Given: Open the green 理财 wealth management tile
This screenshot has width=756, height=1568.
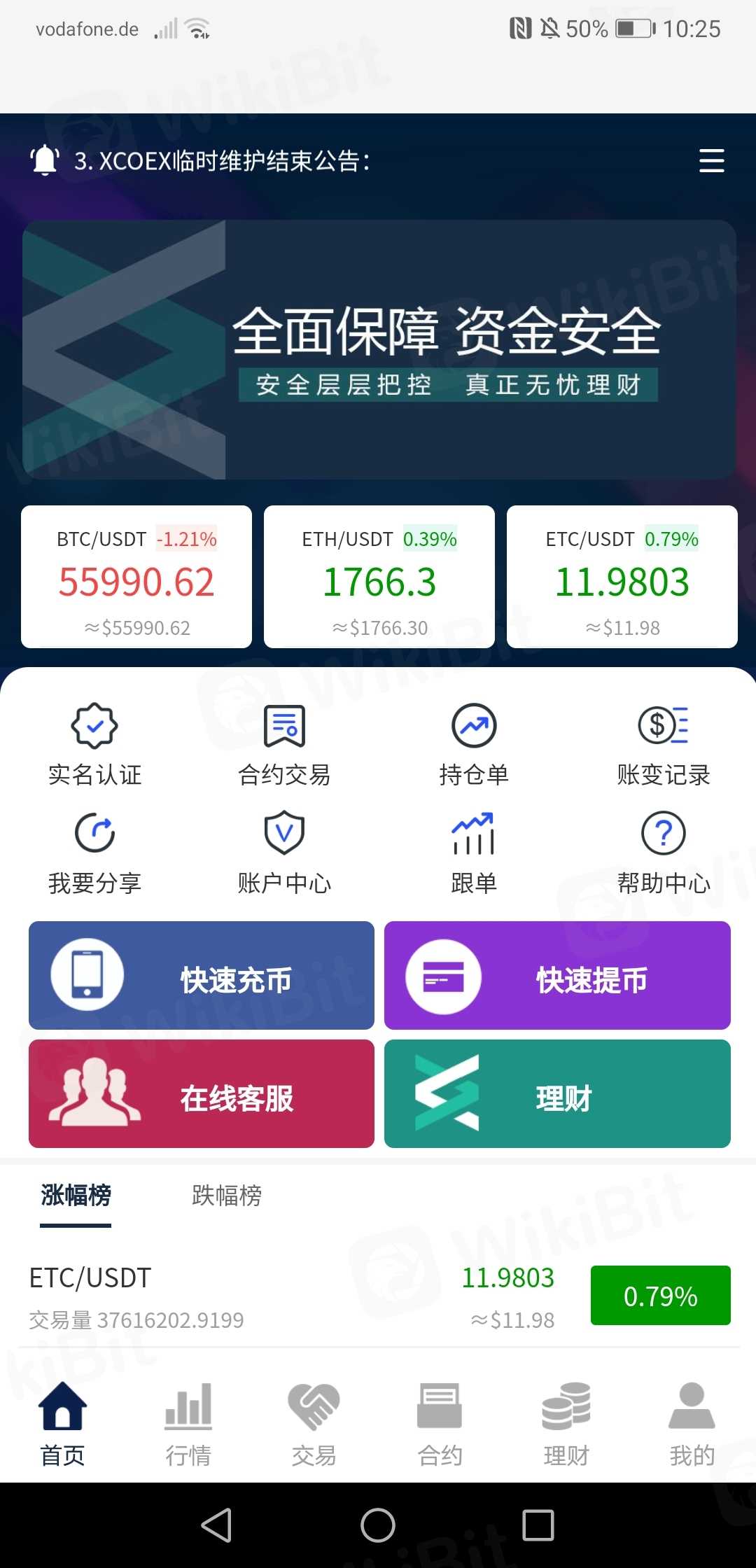Looking at the screenshot, I should [557, 1093].
